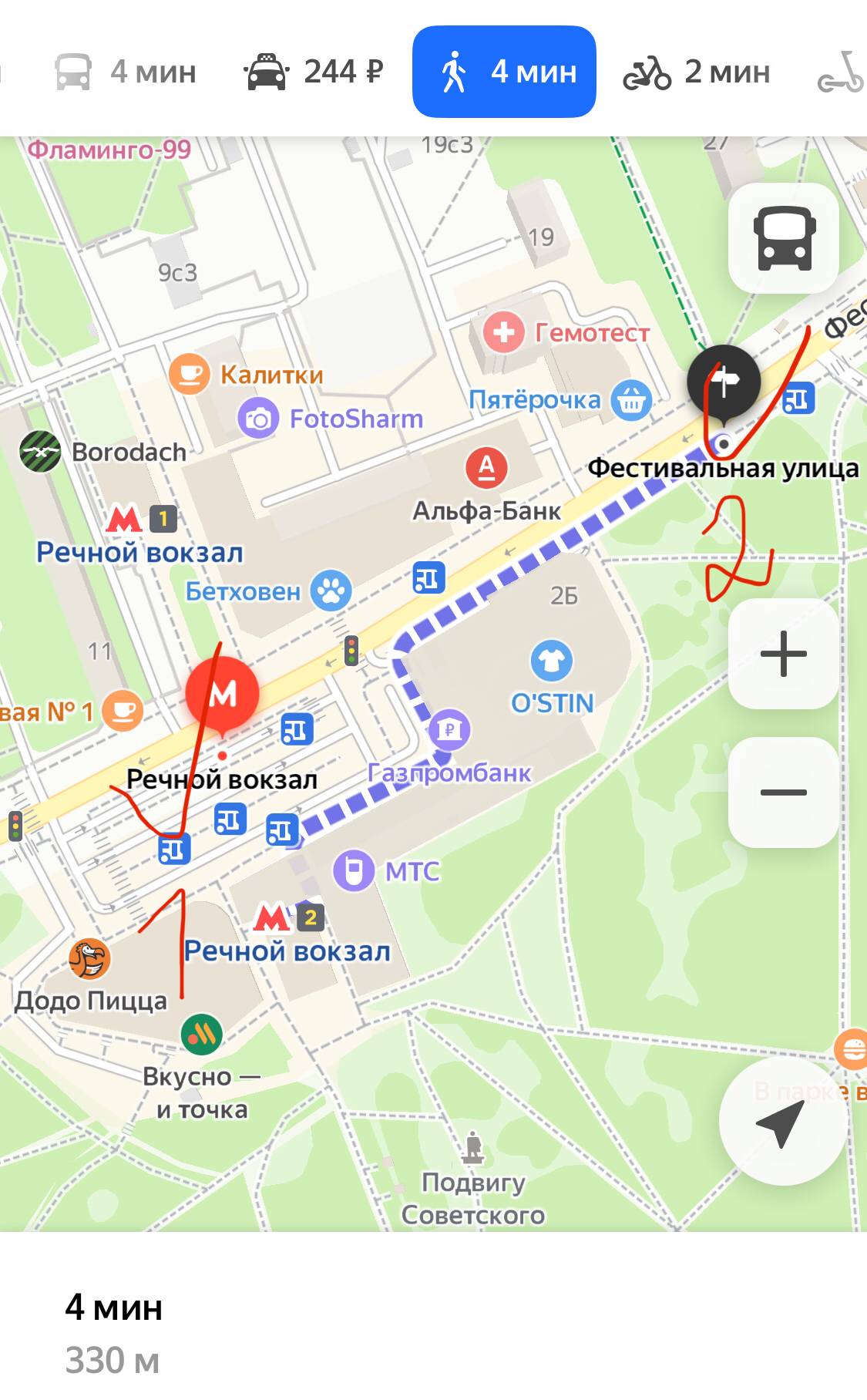Switch to the bicycle route, 2 мин
This screenshot has height=1400, width=867.
click(x=697, y=72)
